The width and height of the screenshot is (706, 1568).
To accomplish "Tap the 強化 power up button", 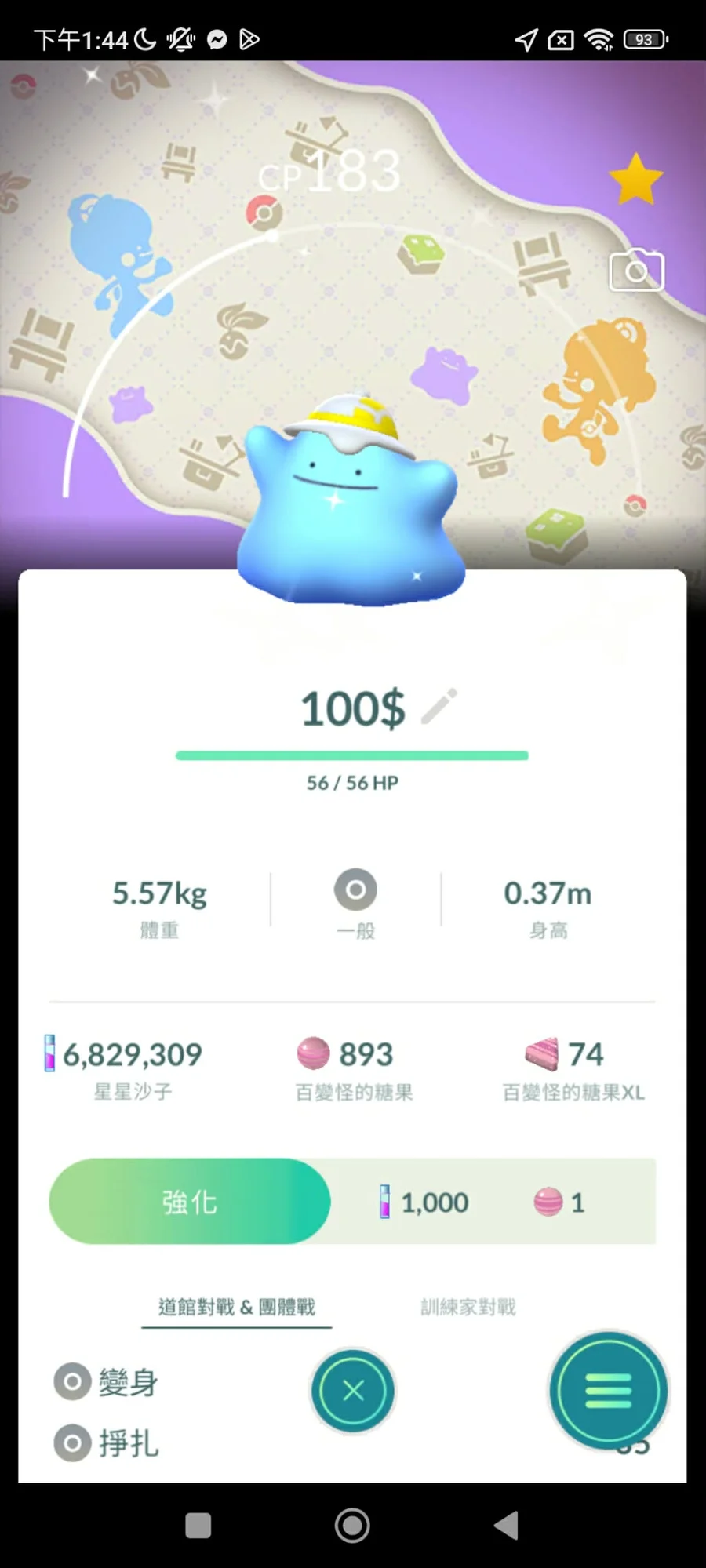I will pyautogui.click(x=190, y=1201).
